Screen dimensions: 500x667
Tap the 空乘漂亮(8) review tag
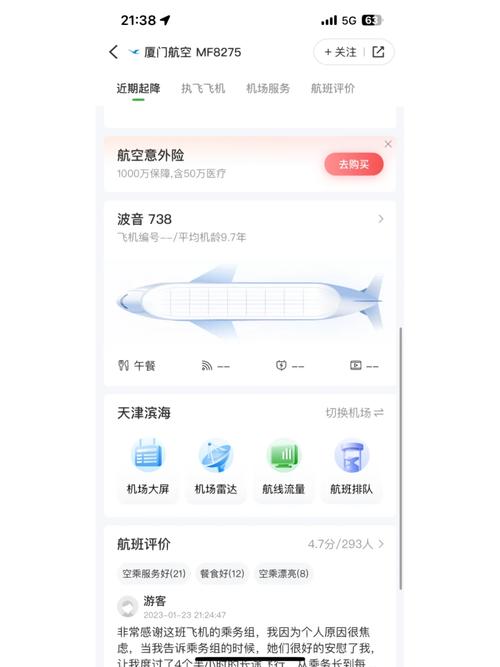pyautogui.click(x=283, y=574)
